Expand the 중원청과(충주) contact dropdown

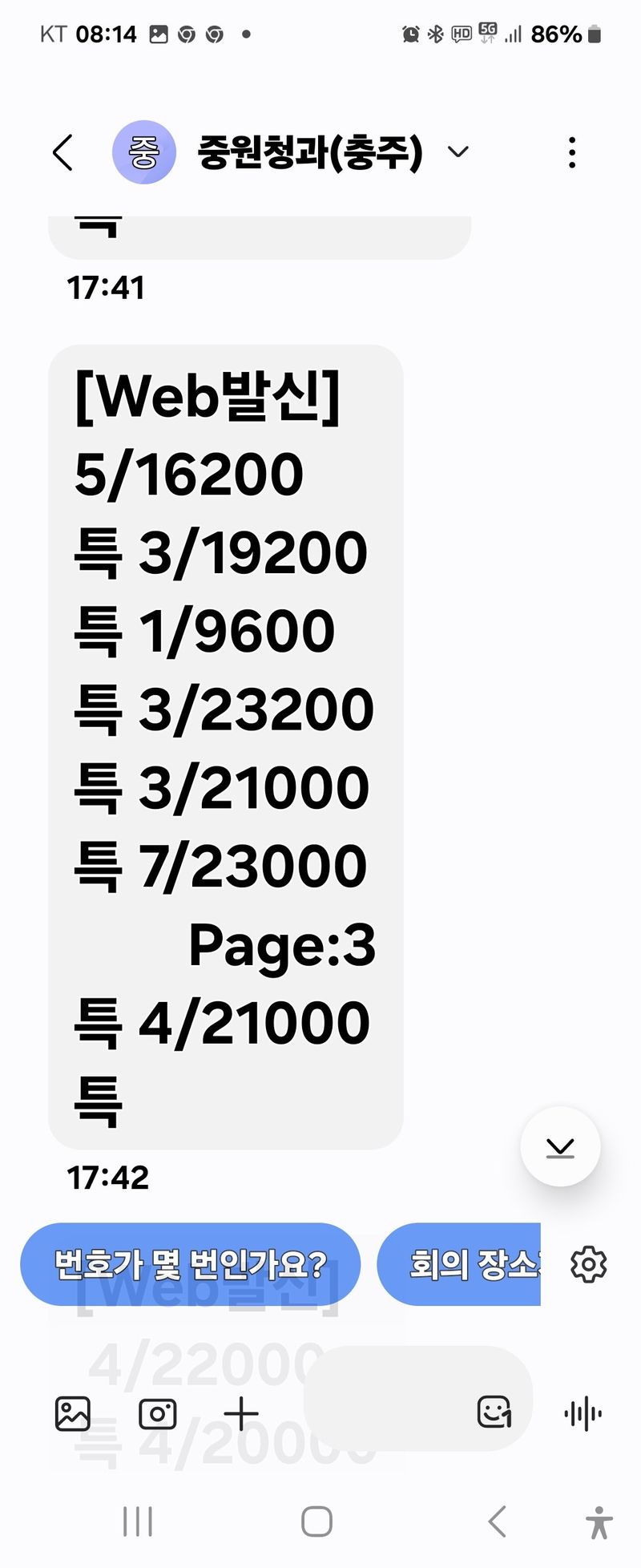(x=458, y=152)
